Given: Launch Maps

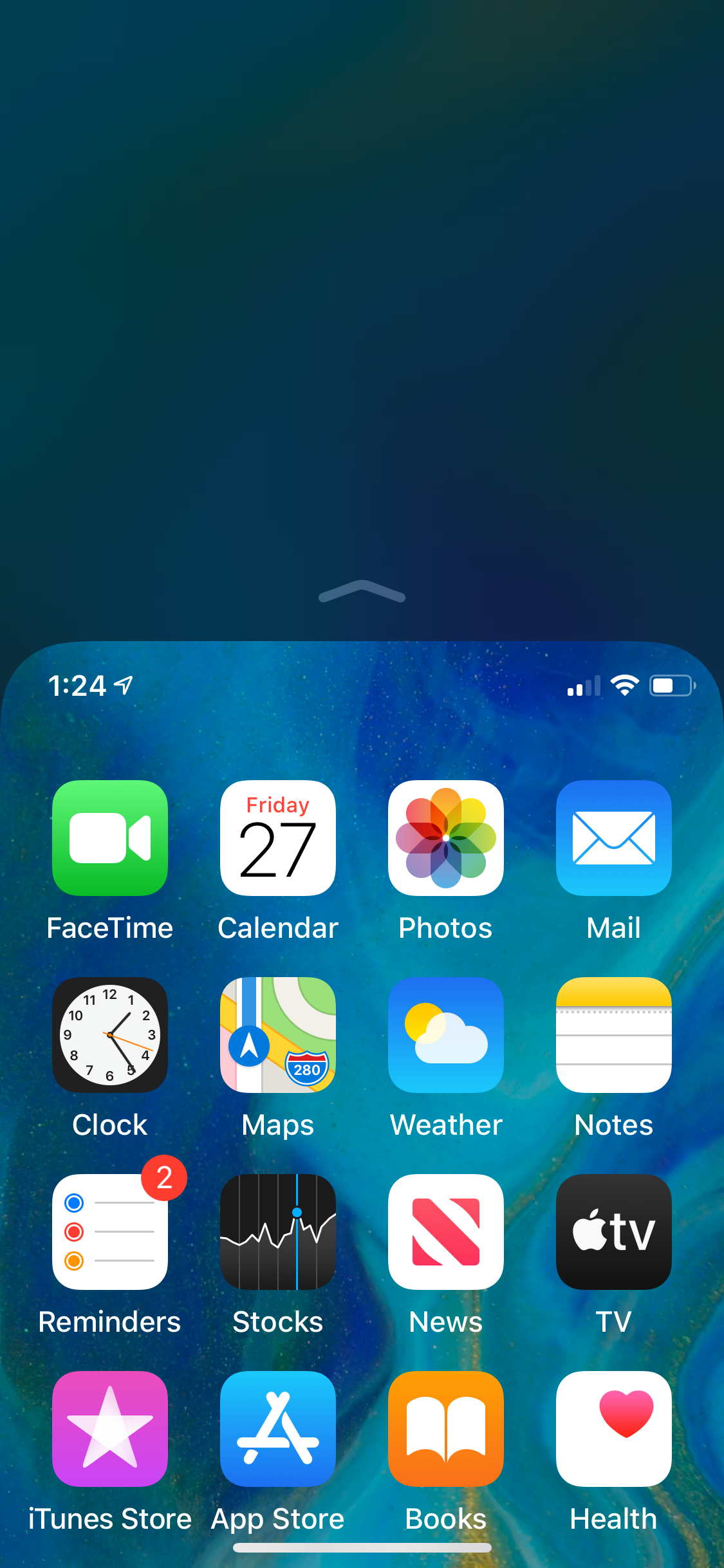Looking at the screenshot, I should coord(278,1034).
